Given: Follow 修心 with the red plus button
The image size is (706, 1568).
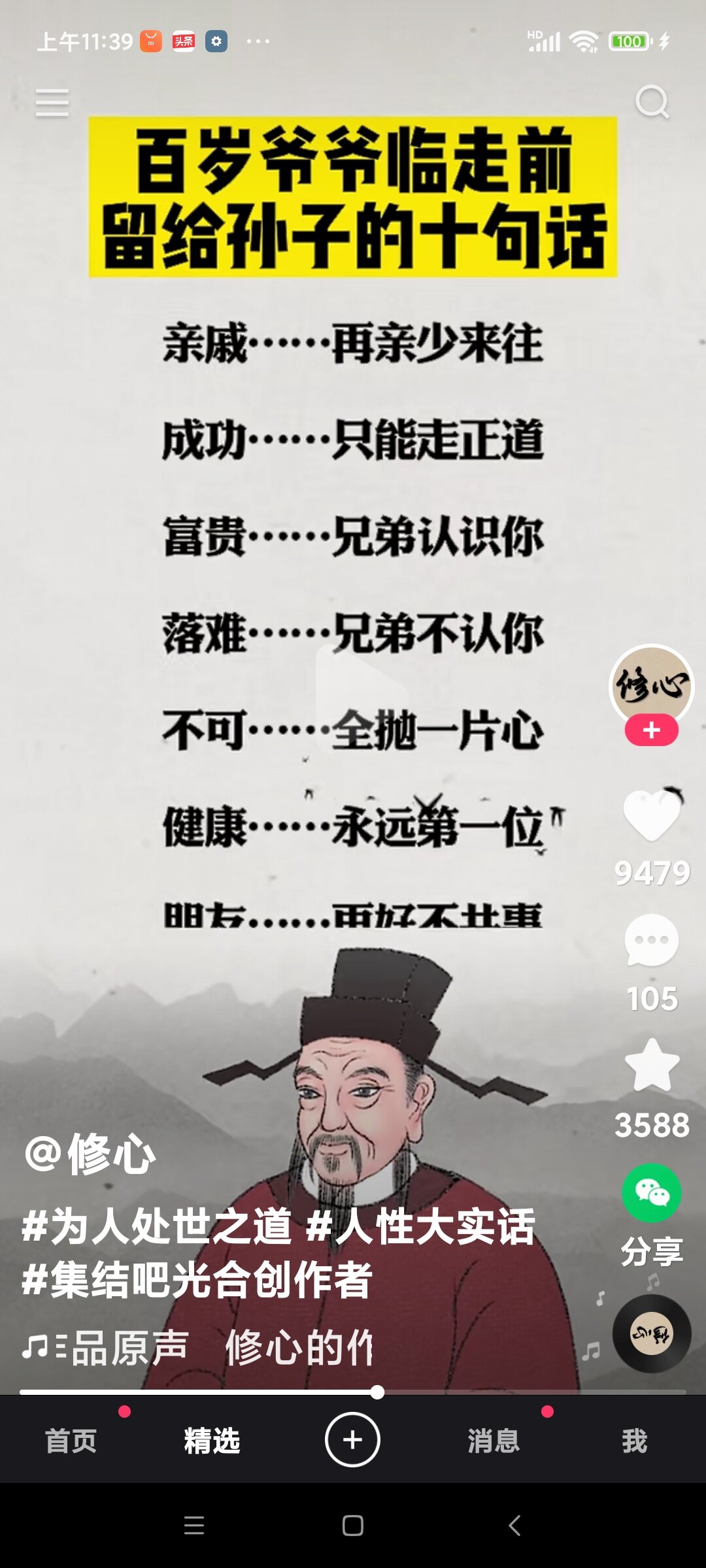Looking at the screenshot, I should (x=651, y=730).
